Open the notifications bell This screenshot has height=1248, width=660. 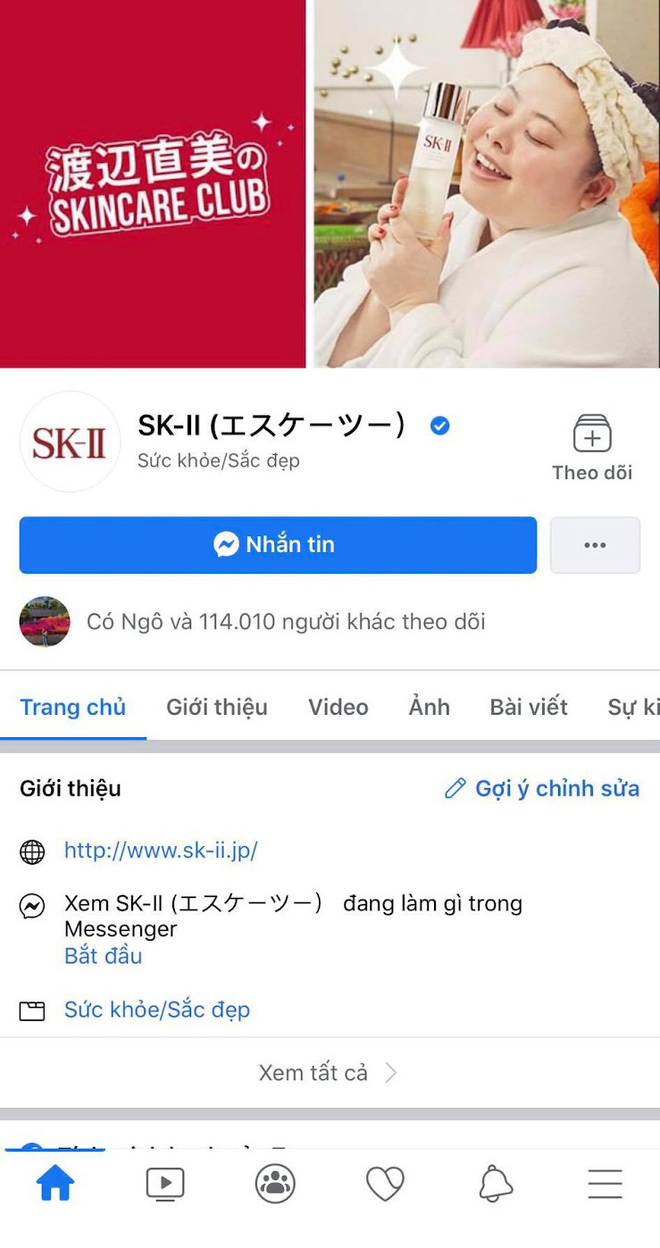[x=495, y=1184]
